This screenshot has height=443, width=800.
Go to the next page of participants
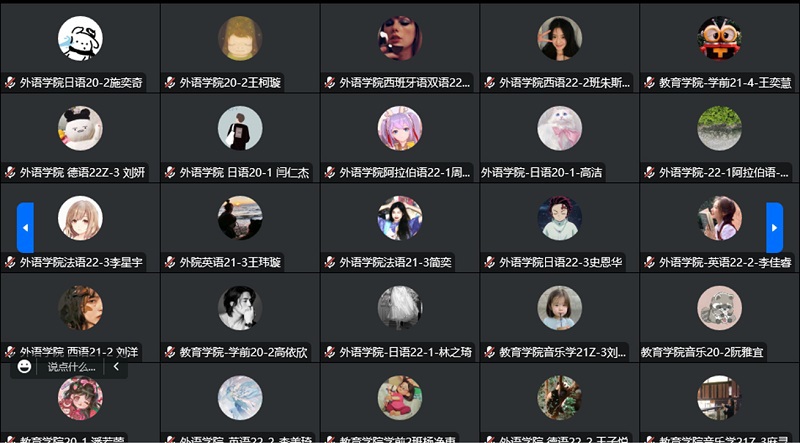774,228
